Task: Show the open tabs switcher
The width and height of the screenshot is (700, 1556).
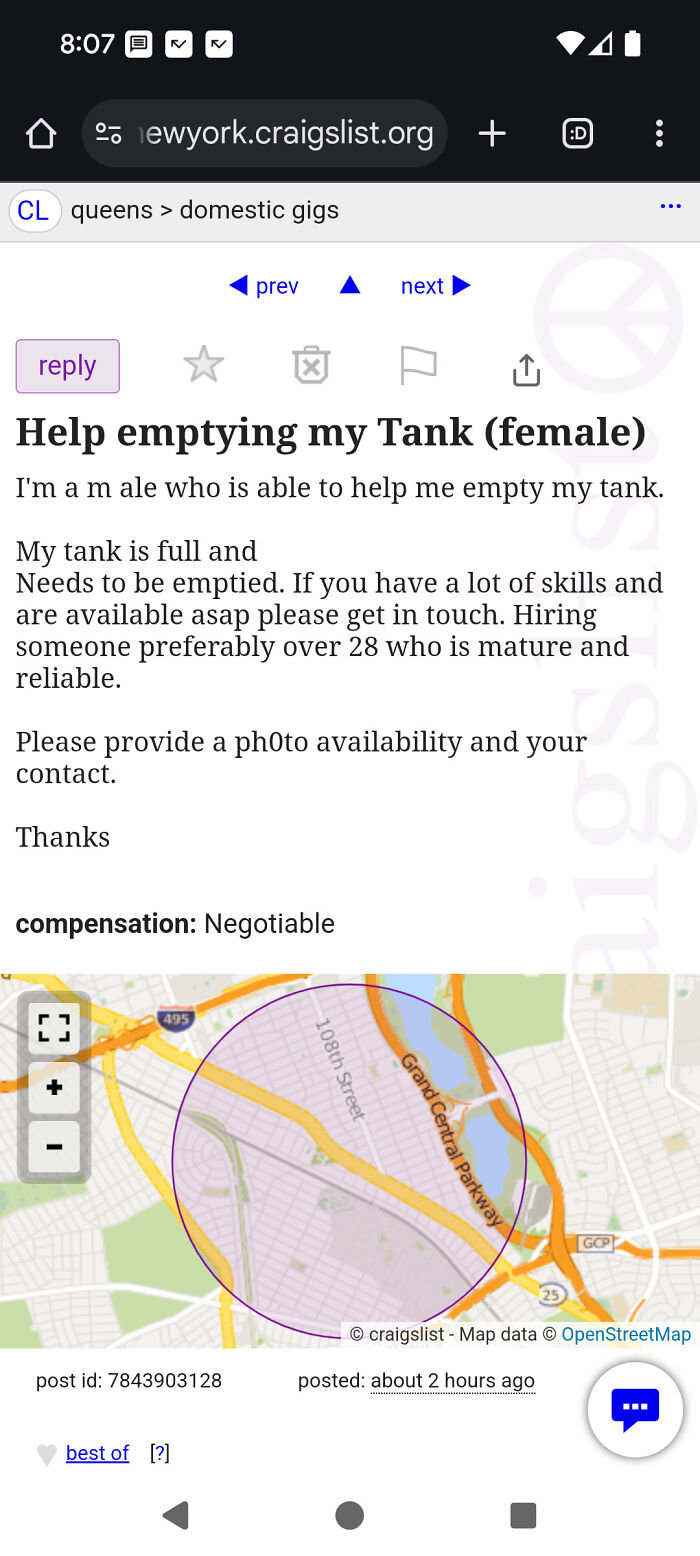Action: 578,133
